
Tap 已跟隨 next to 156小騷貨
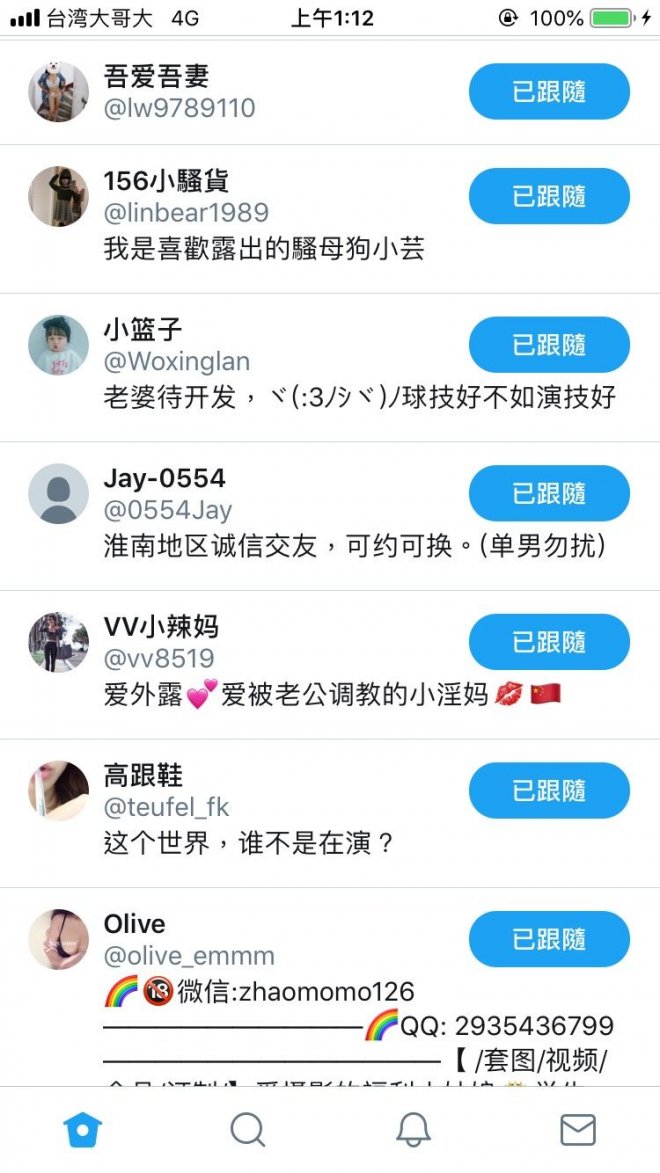coord(549,196)
